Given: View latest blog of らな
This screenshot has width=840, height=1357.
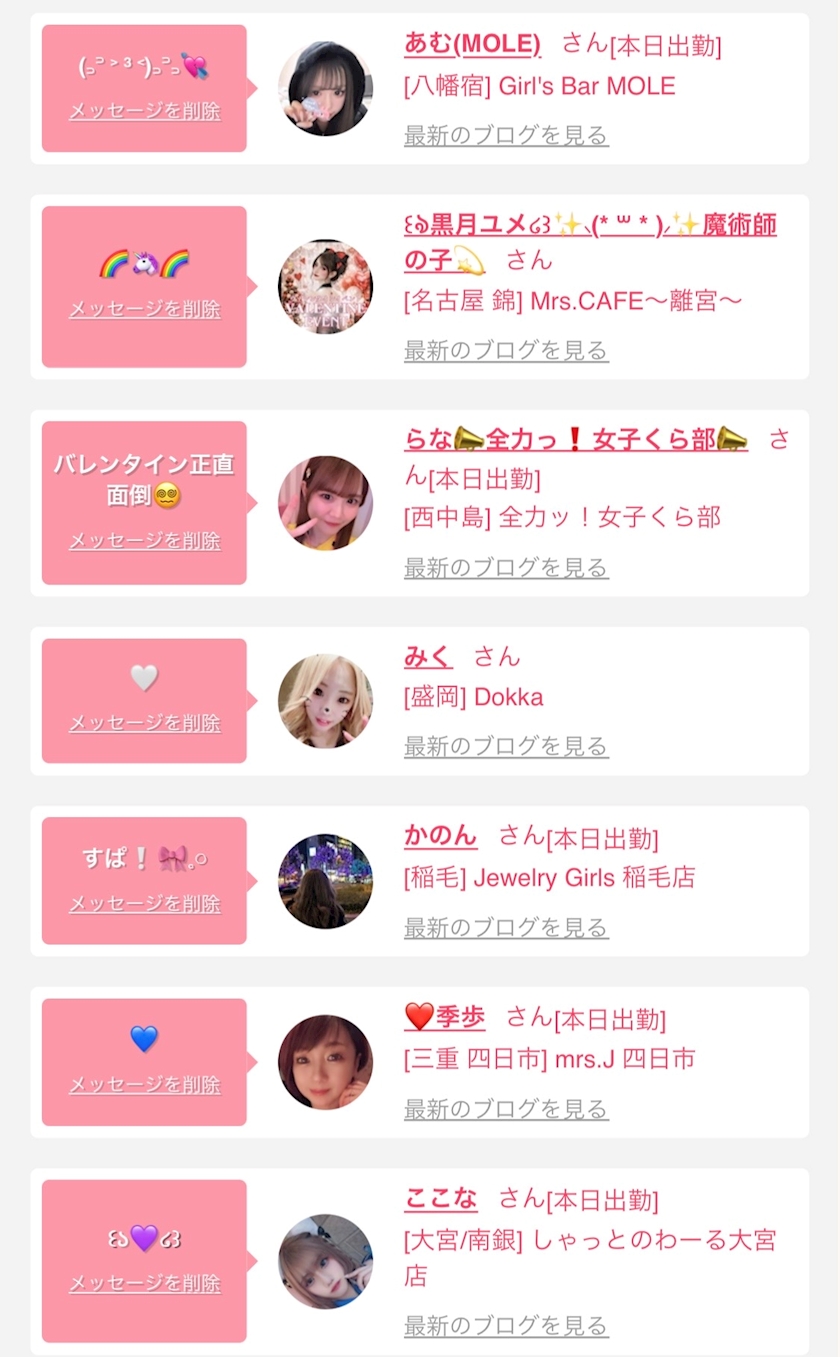Looking at the screenshot, I should pos(506,568).
